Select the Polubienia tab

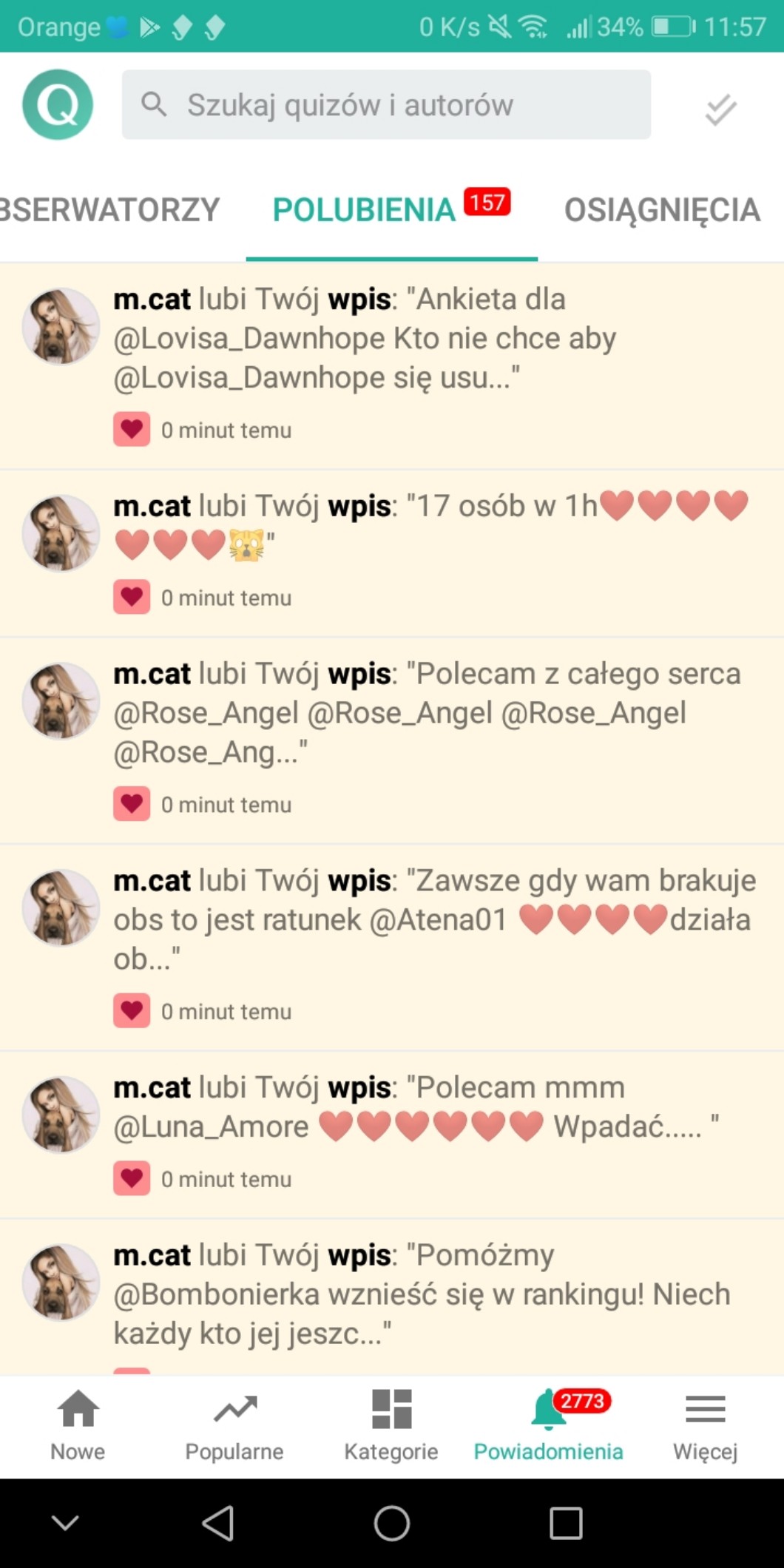click(x=365, y=210)
